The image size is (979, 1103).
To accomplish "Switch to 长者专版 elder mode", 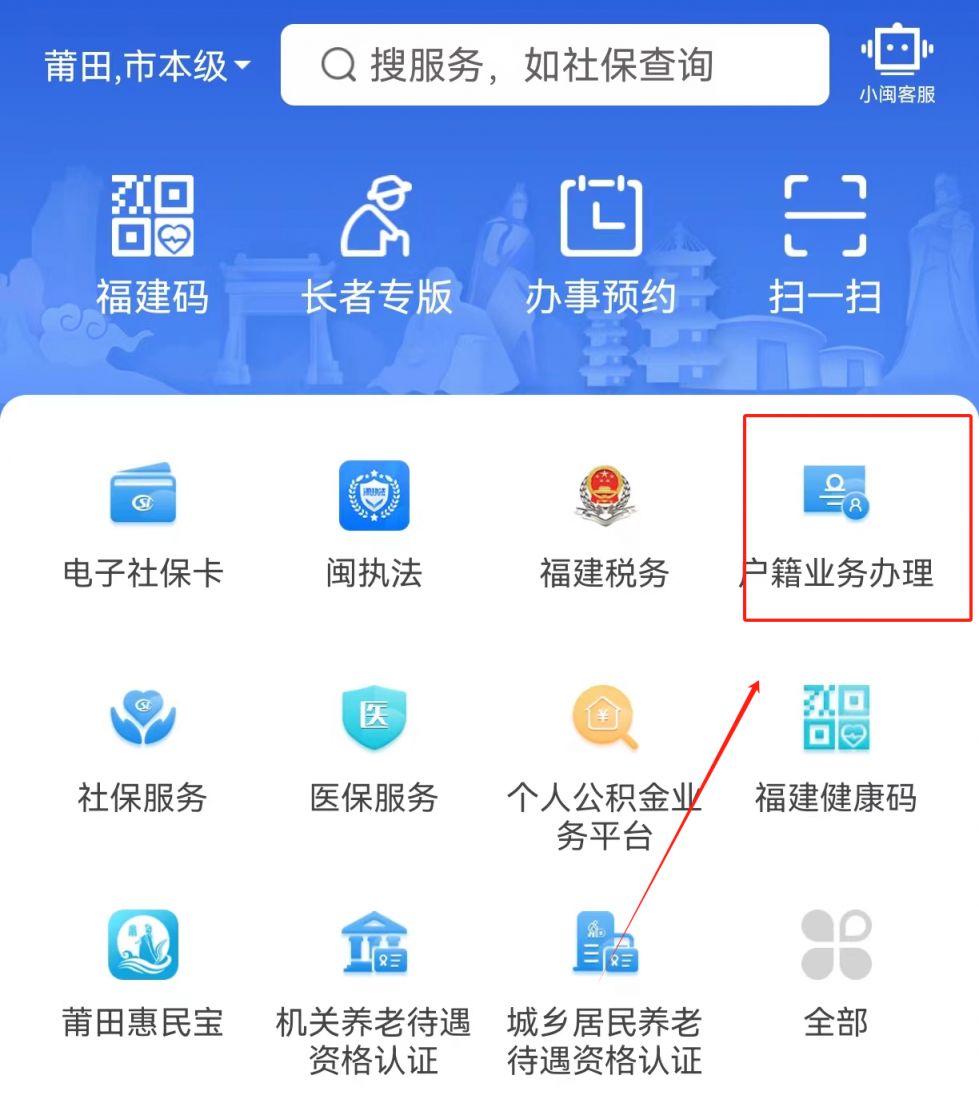I will pos(376,243).
